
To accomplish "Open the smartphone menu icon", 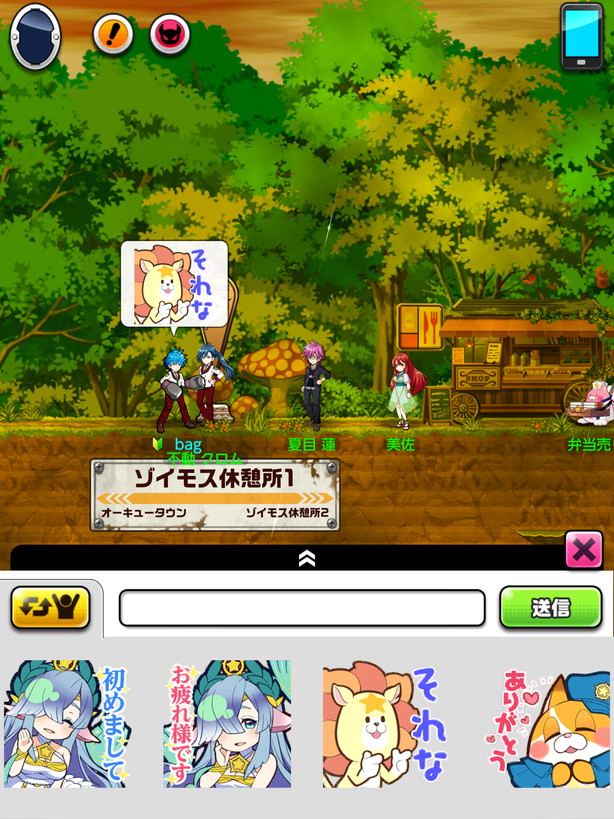I will tap(581, 36).
